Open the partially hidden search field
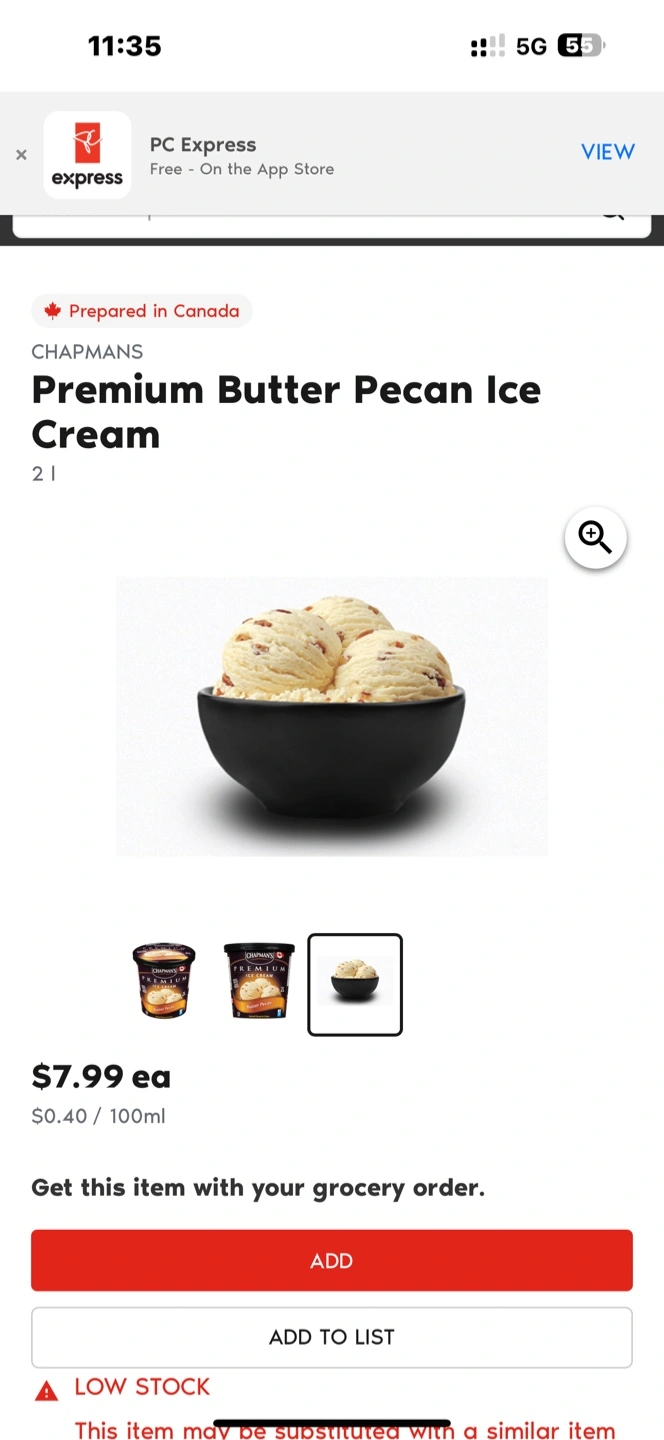Viewport: 664px width, 1440px height. (332, 226)
